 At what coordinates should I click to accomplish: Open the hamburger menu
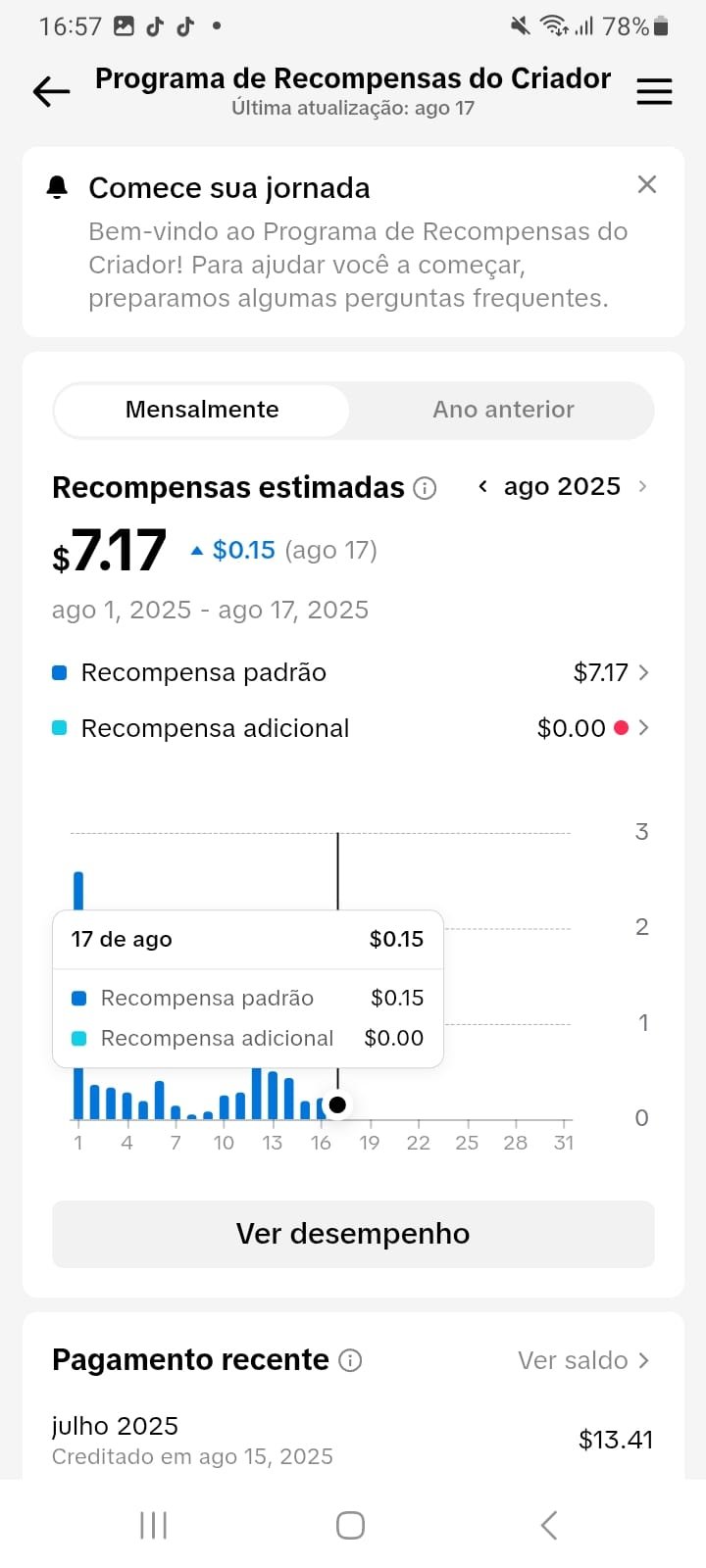coord(654,92)
